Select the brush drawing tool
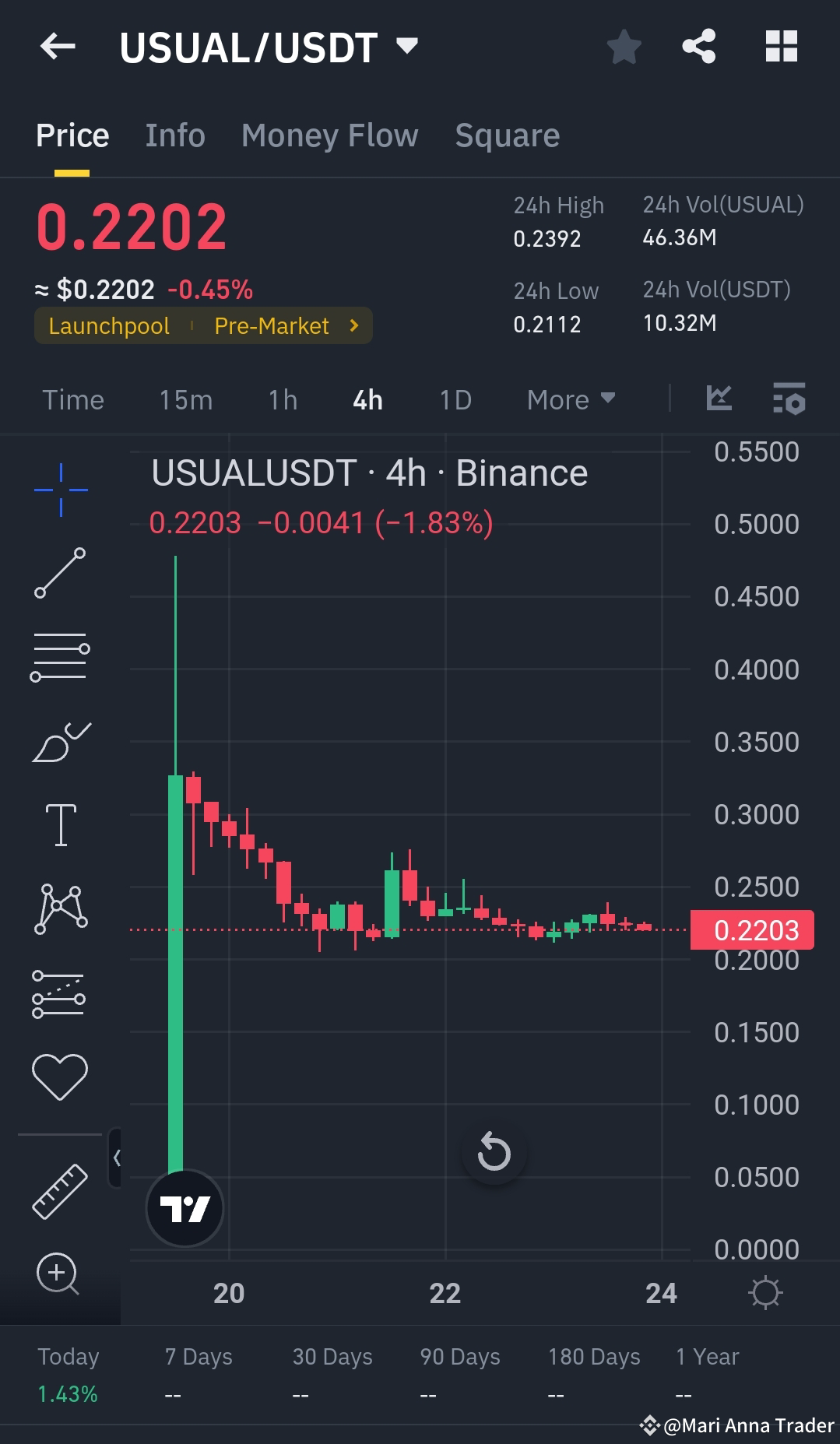The width and height of the screenshot is (840, 1444). [x=60, y=741]
